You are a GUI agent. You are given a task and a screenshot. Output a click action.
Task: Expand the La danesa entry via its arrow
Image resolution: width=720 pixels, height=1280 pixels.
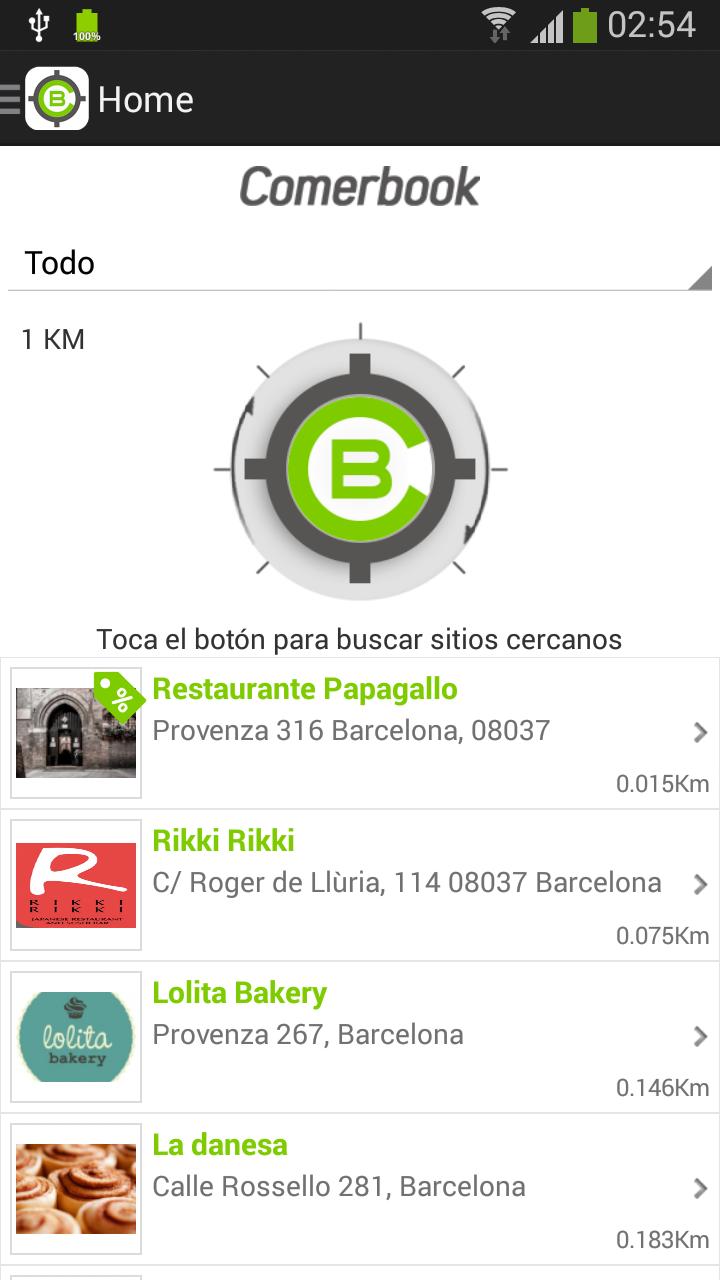coord(702,1190)
